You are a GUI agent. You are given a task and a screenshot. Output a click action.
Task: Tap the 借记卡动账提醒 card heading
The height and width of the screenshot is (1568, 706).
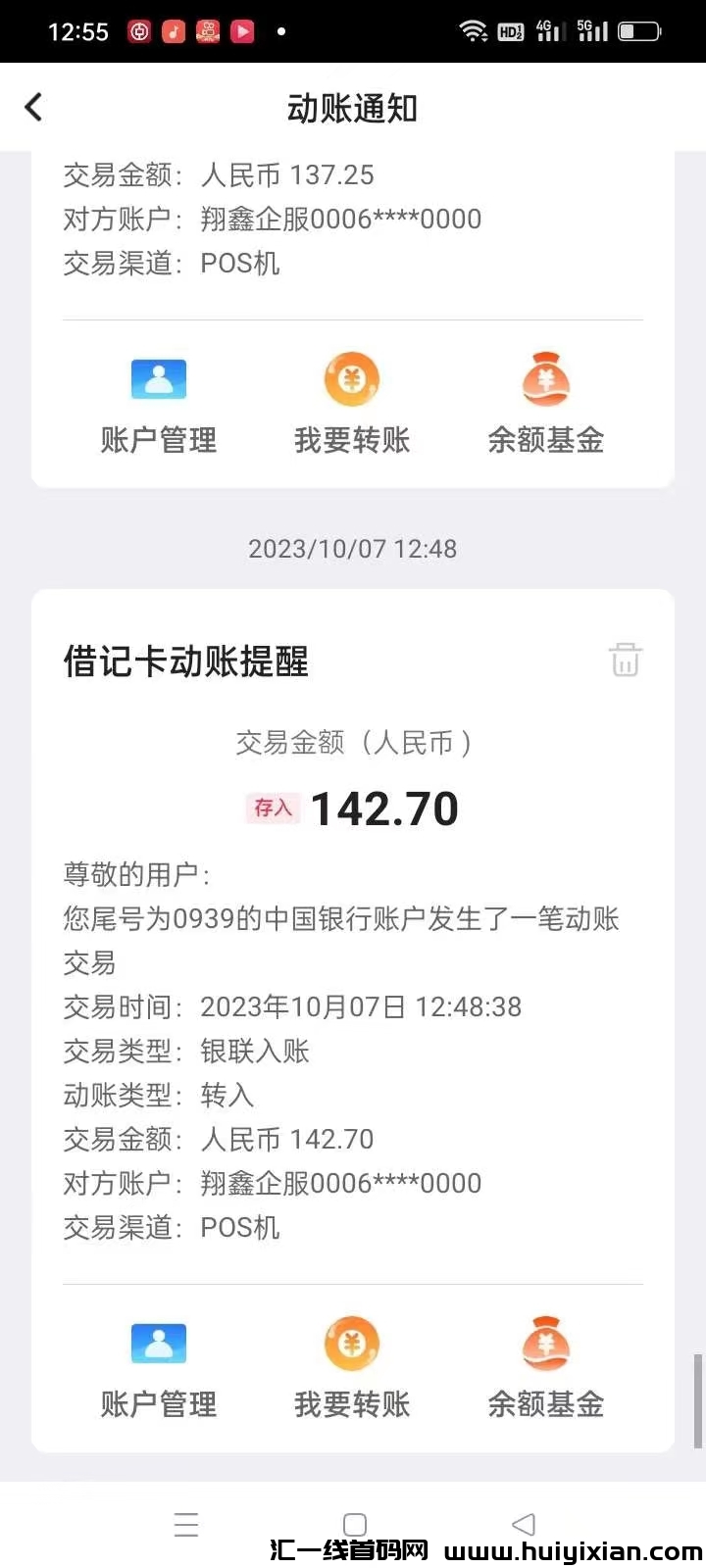point(184,662)
